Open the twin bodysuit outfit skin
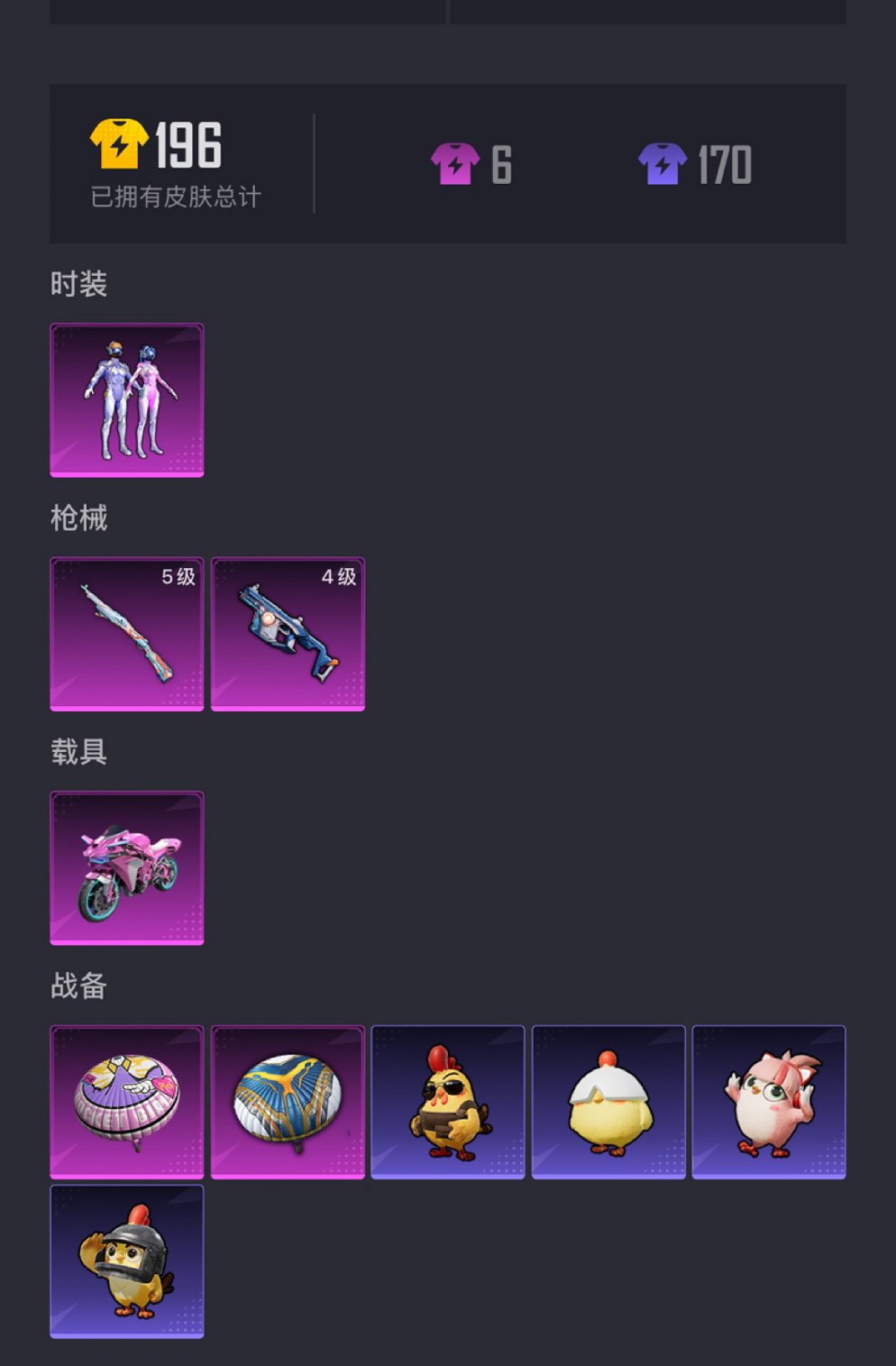896x1366 pixels. pos(127,399)
